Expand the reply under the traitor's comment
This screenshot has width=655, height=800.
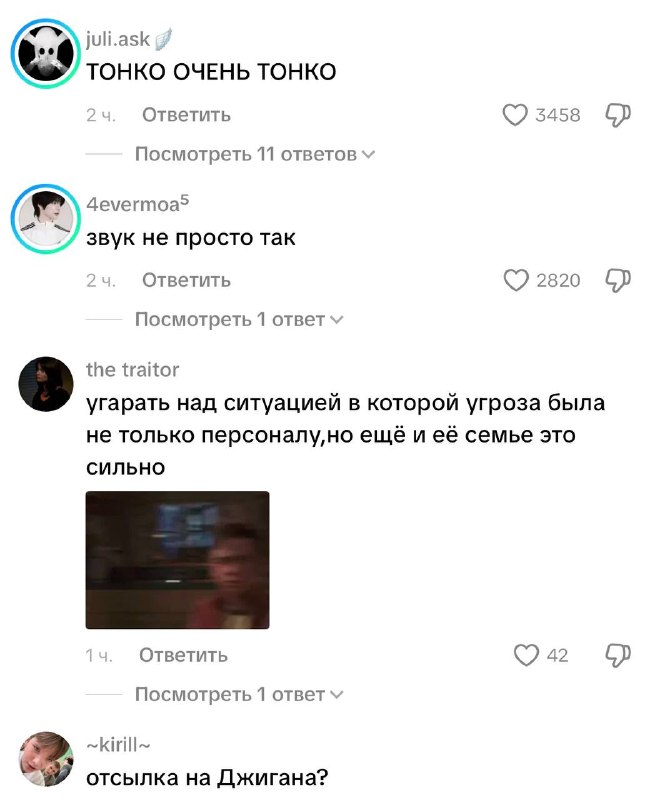[x=239, y=694]
